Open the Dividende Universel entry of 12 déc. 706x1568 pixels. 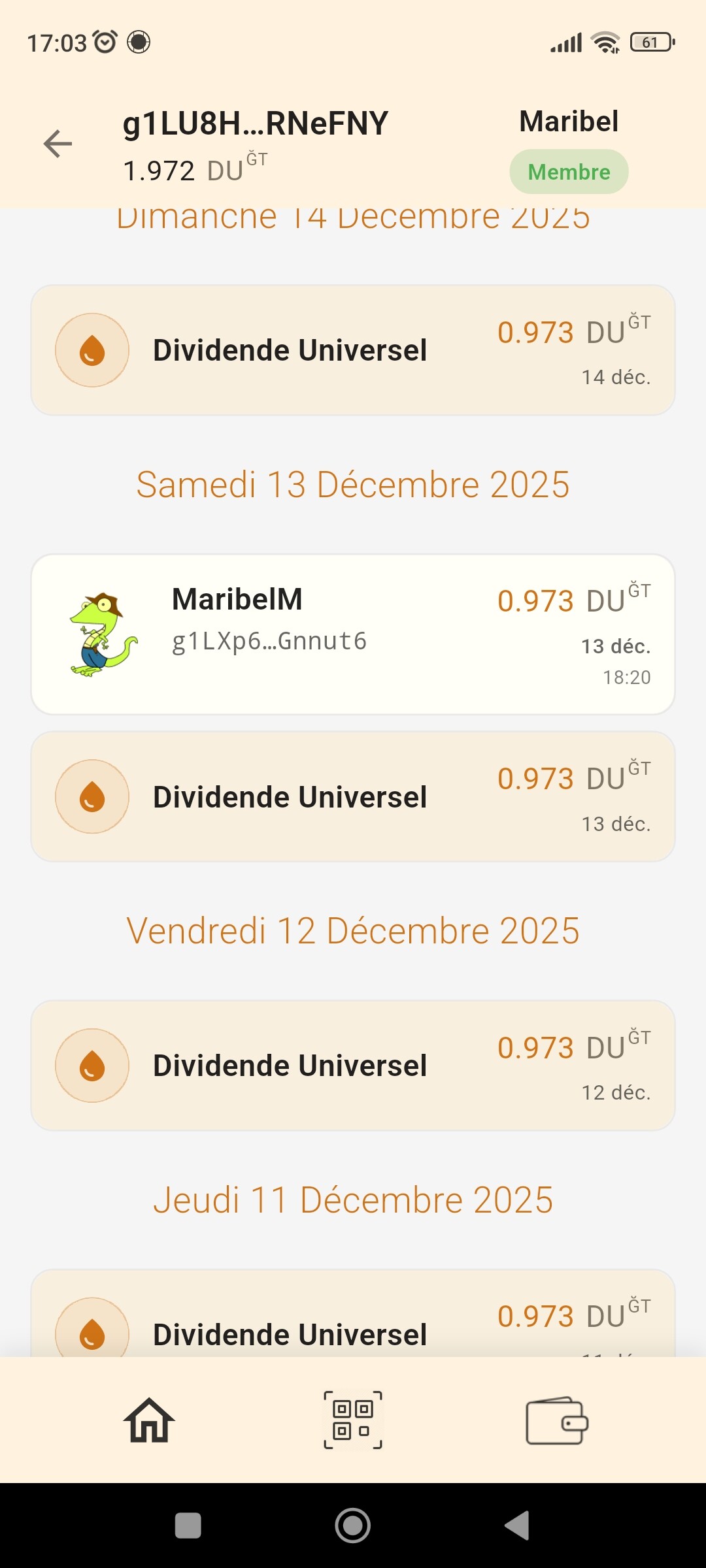tap(353, 1066)
